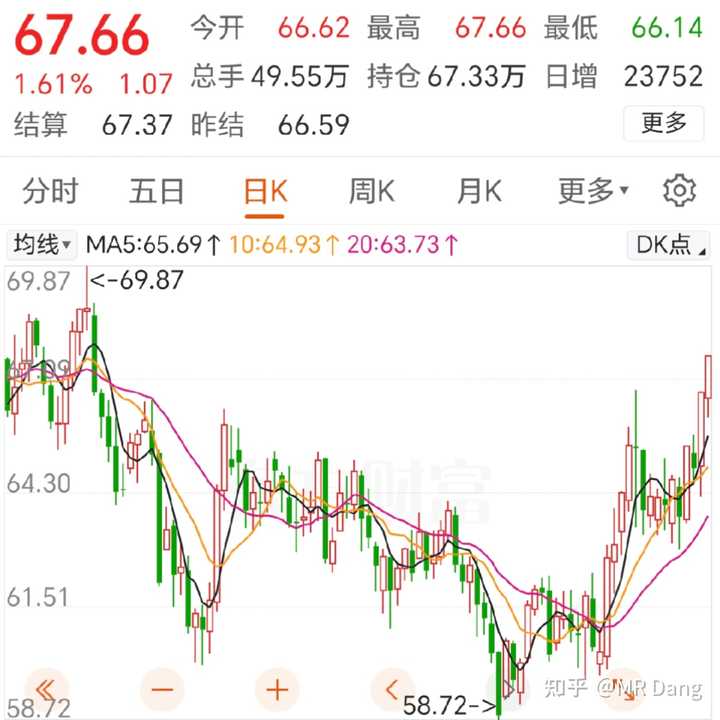This screenshot has height=720, width=720.
Task: Jump chart back with double-arrow button
Action: (x=45, y=690)
